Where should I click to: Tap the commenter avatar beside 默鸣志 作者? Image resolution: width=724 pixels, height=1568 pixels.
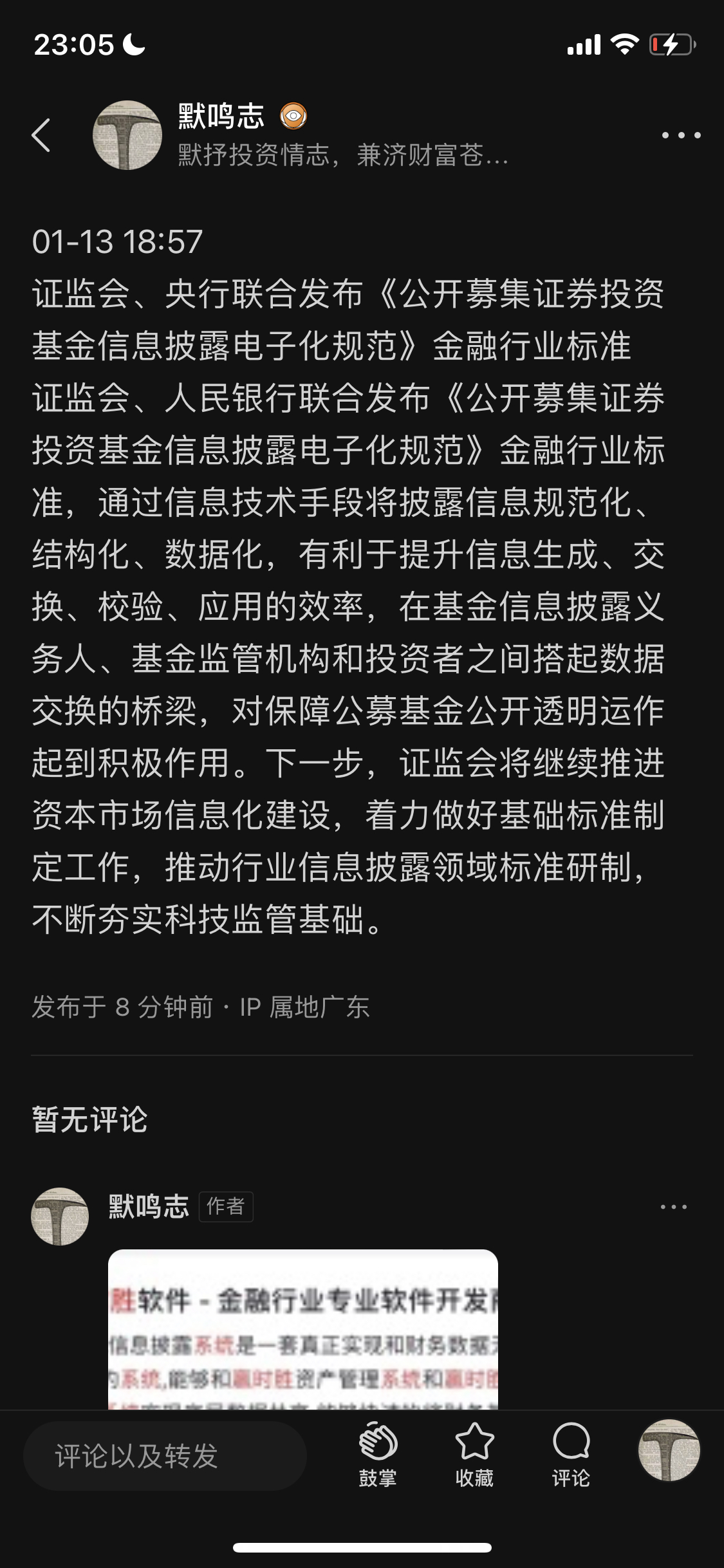[60, 1216]
